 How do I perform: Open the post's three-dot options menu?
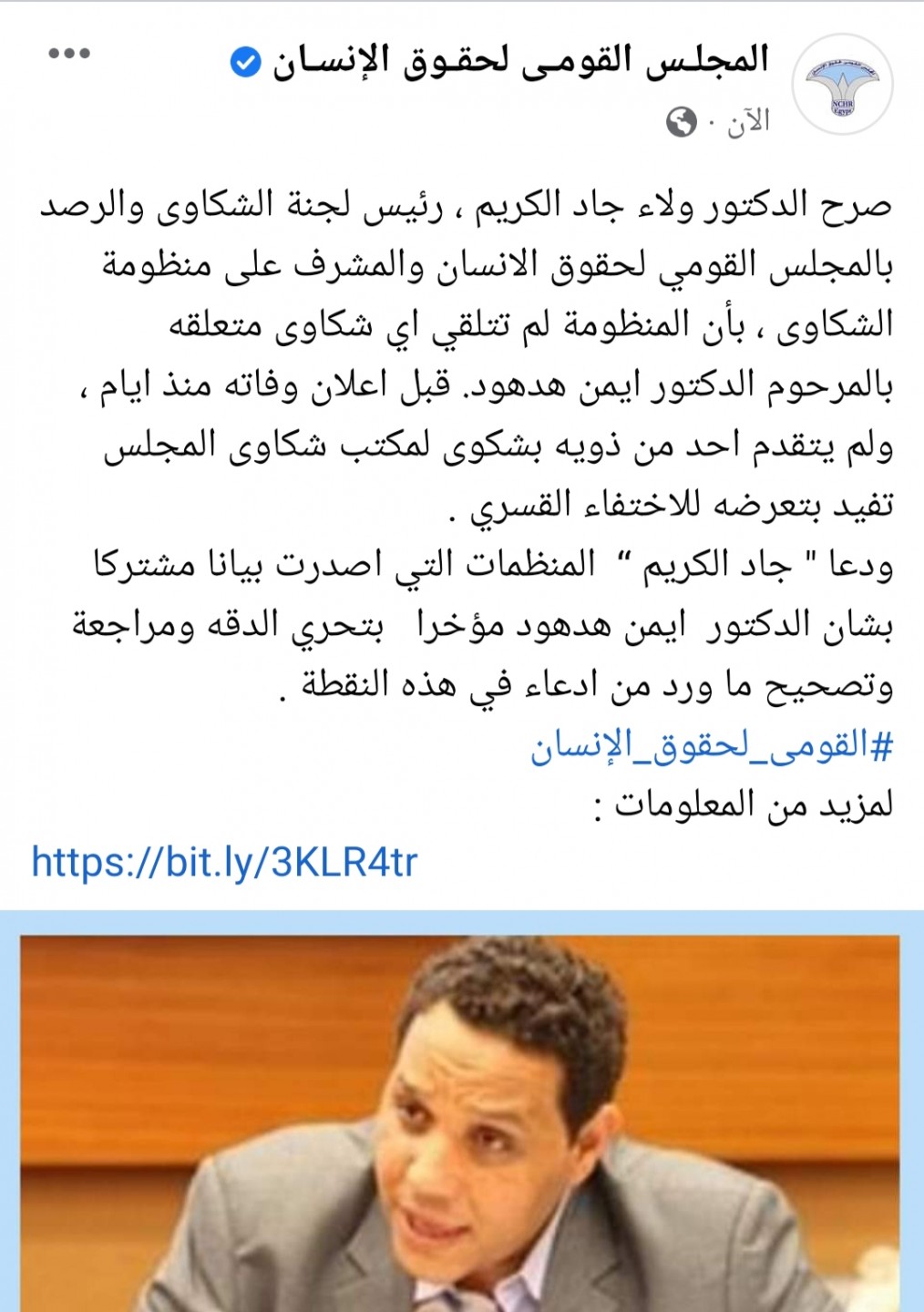(x=69, y=54)
